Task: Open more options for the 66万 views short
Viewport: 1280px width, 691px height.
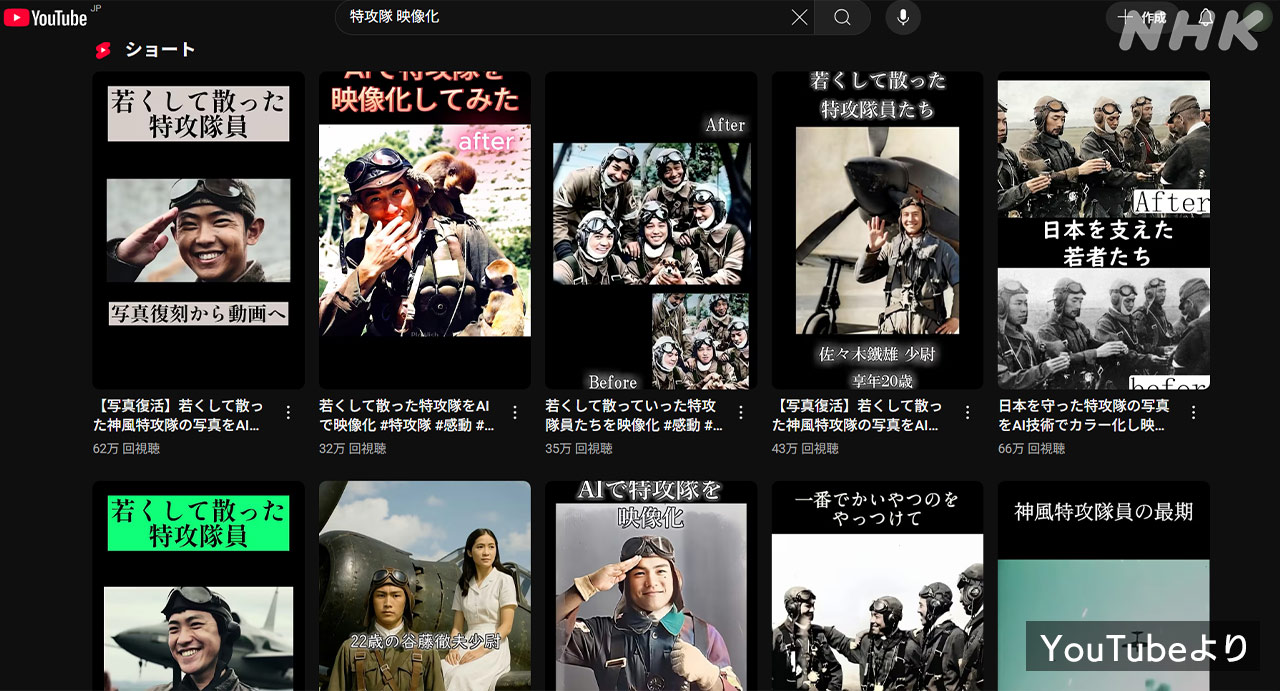Action: tap(1193, 412)
